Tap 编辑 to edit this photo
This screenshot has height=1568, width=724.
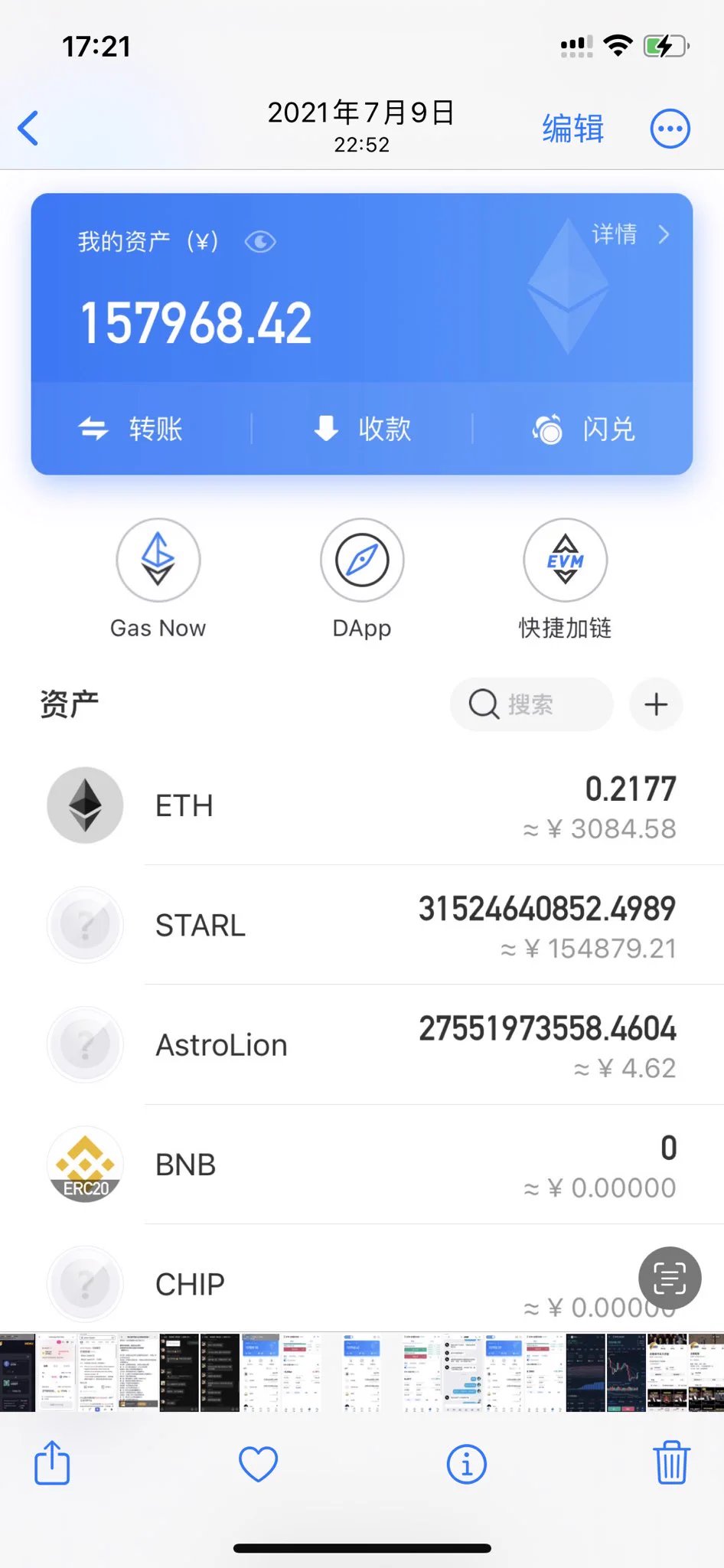572,129
